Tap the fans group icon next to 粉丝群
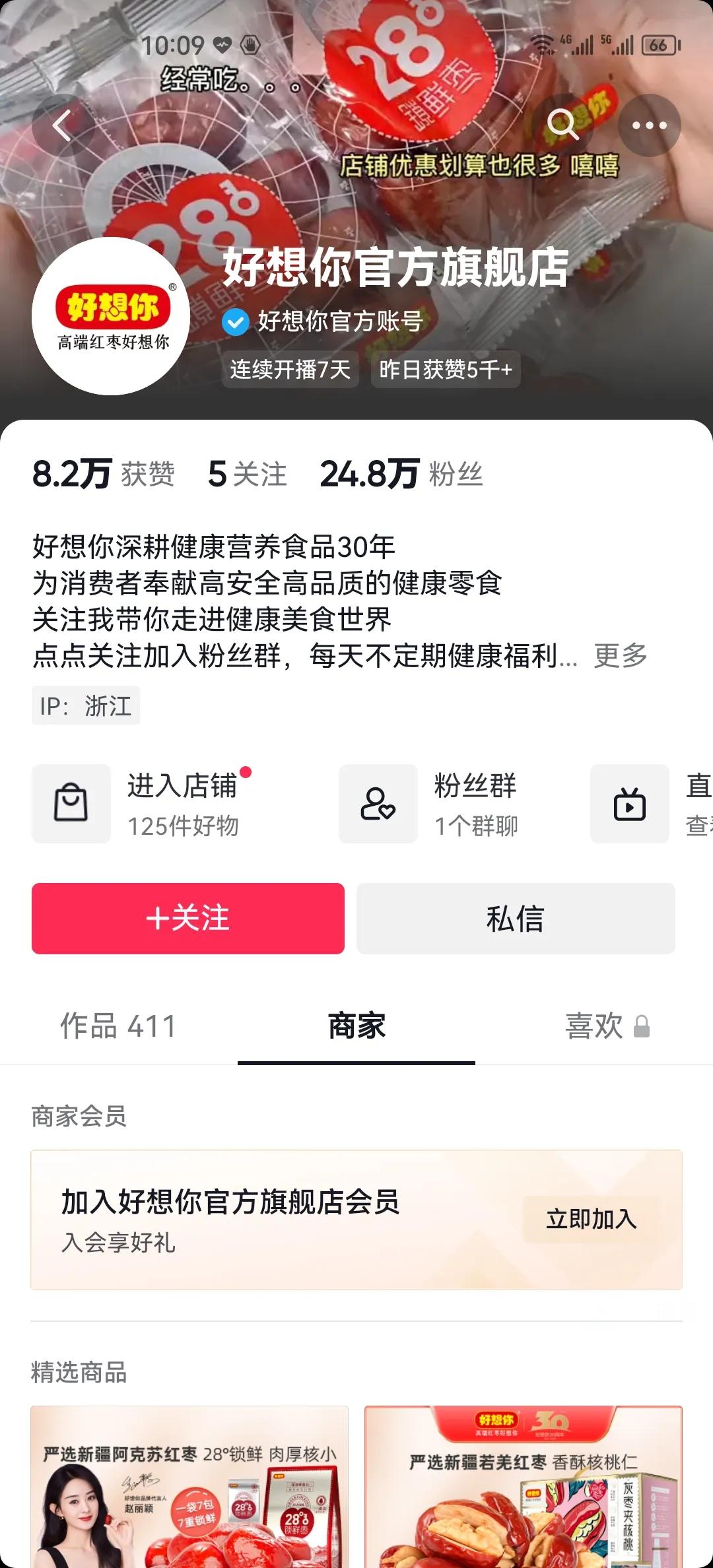This screenshot has height=1568, width=713. point(377,804)
